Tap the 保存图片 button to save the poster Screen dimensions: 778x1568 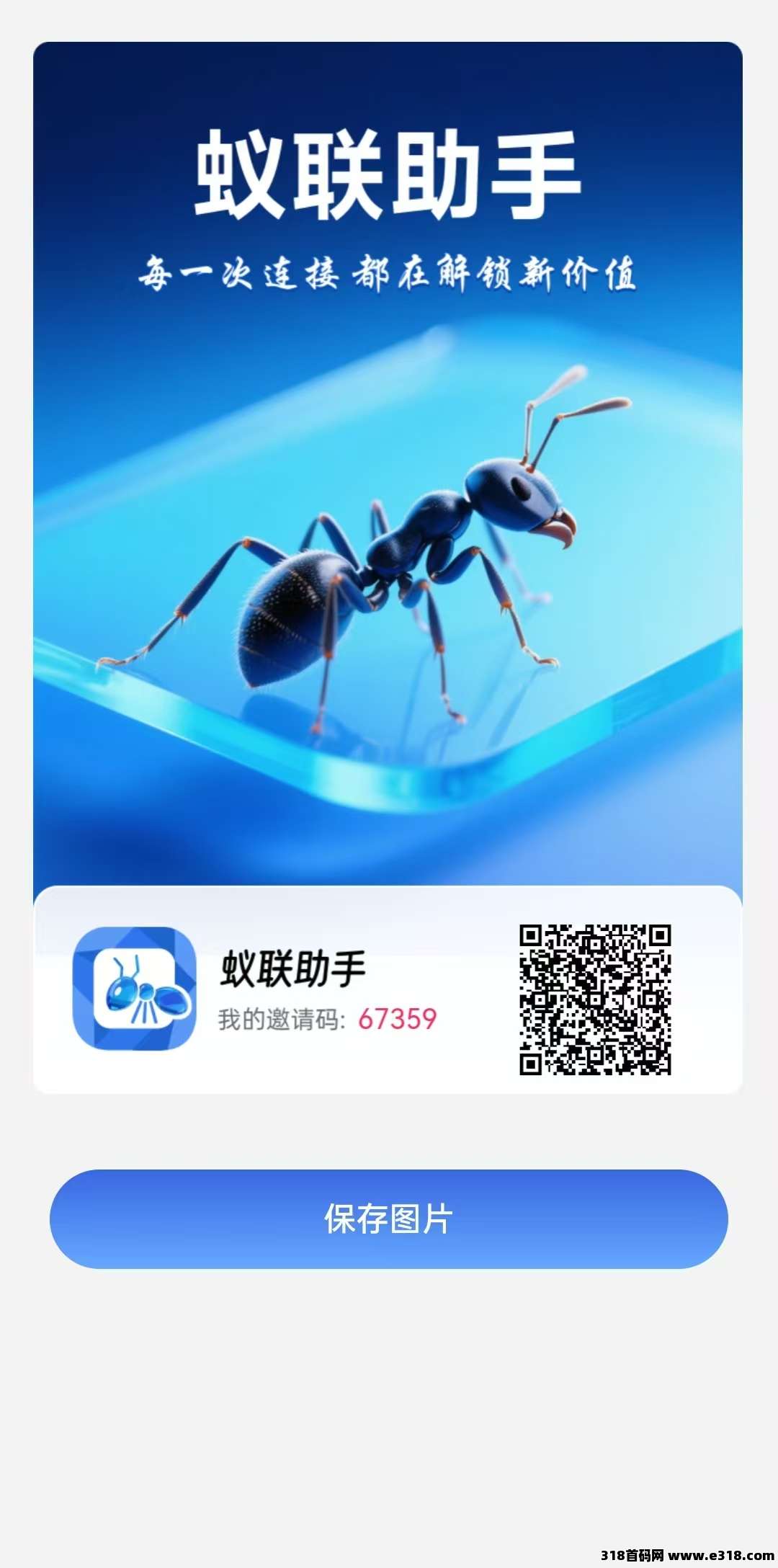tap(388, 1219)
